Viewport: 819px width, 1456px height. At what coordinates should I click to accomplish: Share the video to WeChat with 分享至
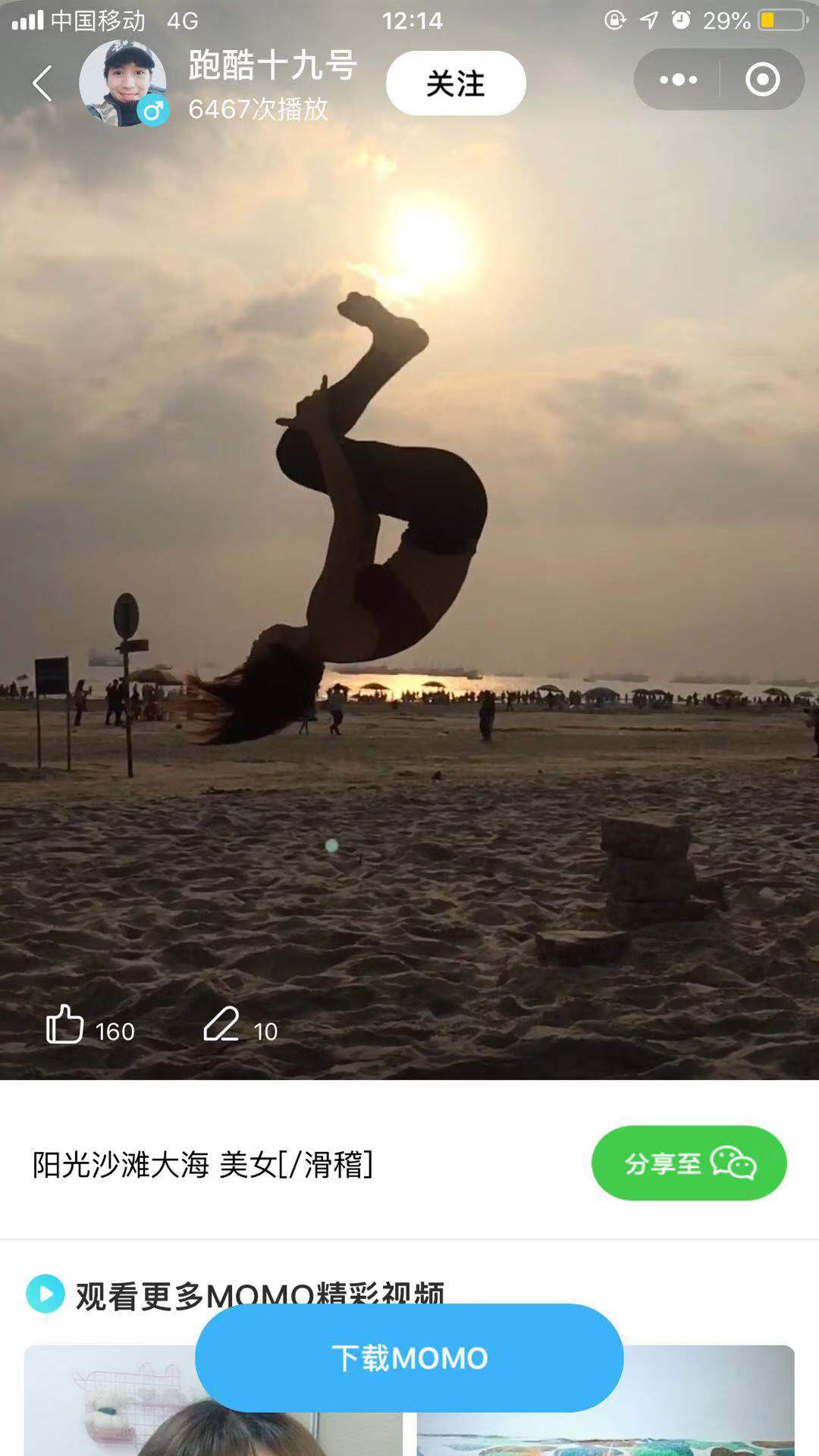tap(689, 1163)
